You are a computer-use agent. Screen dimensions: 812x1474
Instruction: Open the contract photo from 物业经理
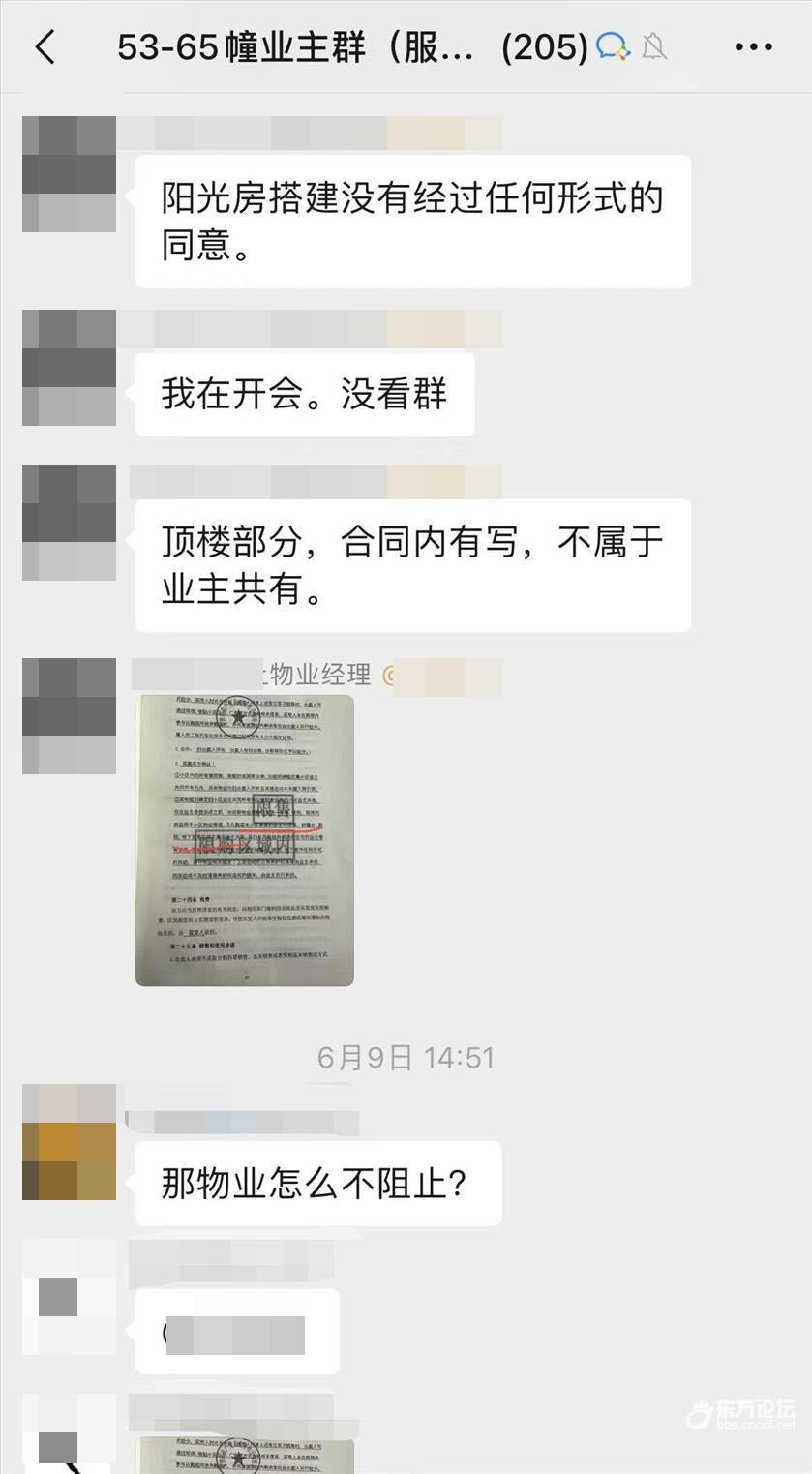pyautogui.click(x=244, y=839)
